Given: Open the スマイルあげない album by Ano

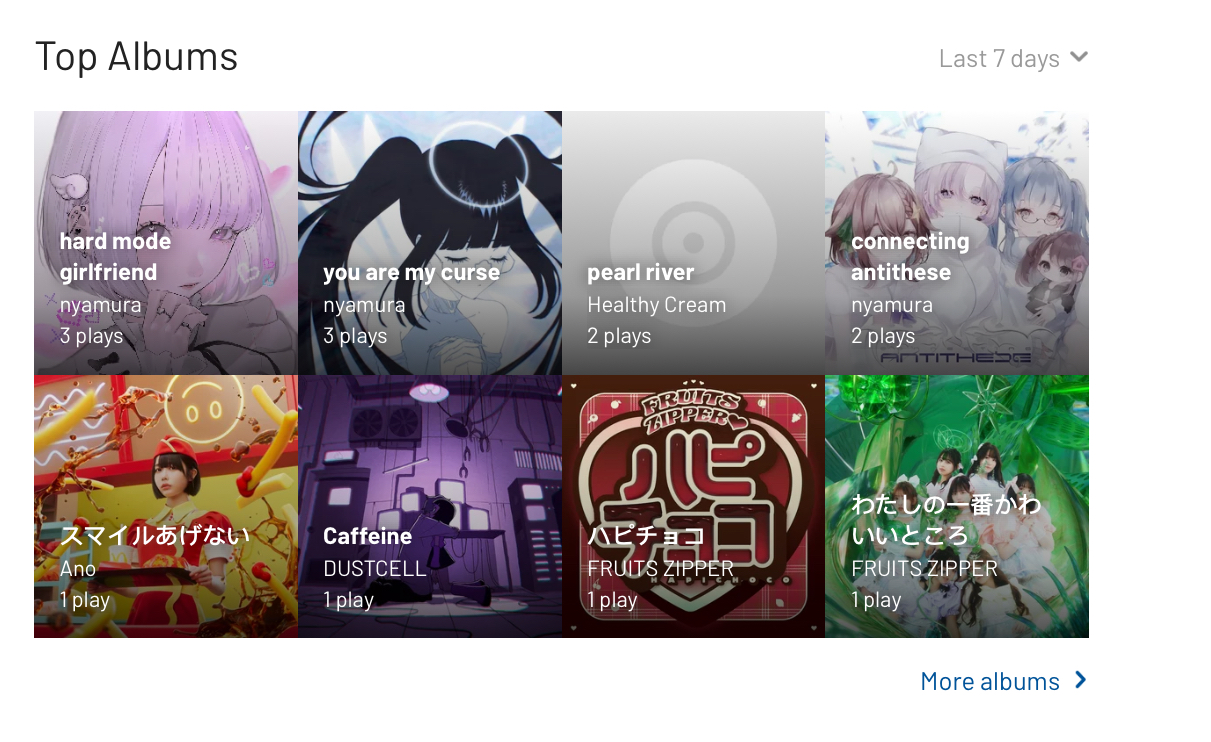Looking at the screenshot, I should point(154,535).
